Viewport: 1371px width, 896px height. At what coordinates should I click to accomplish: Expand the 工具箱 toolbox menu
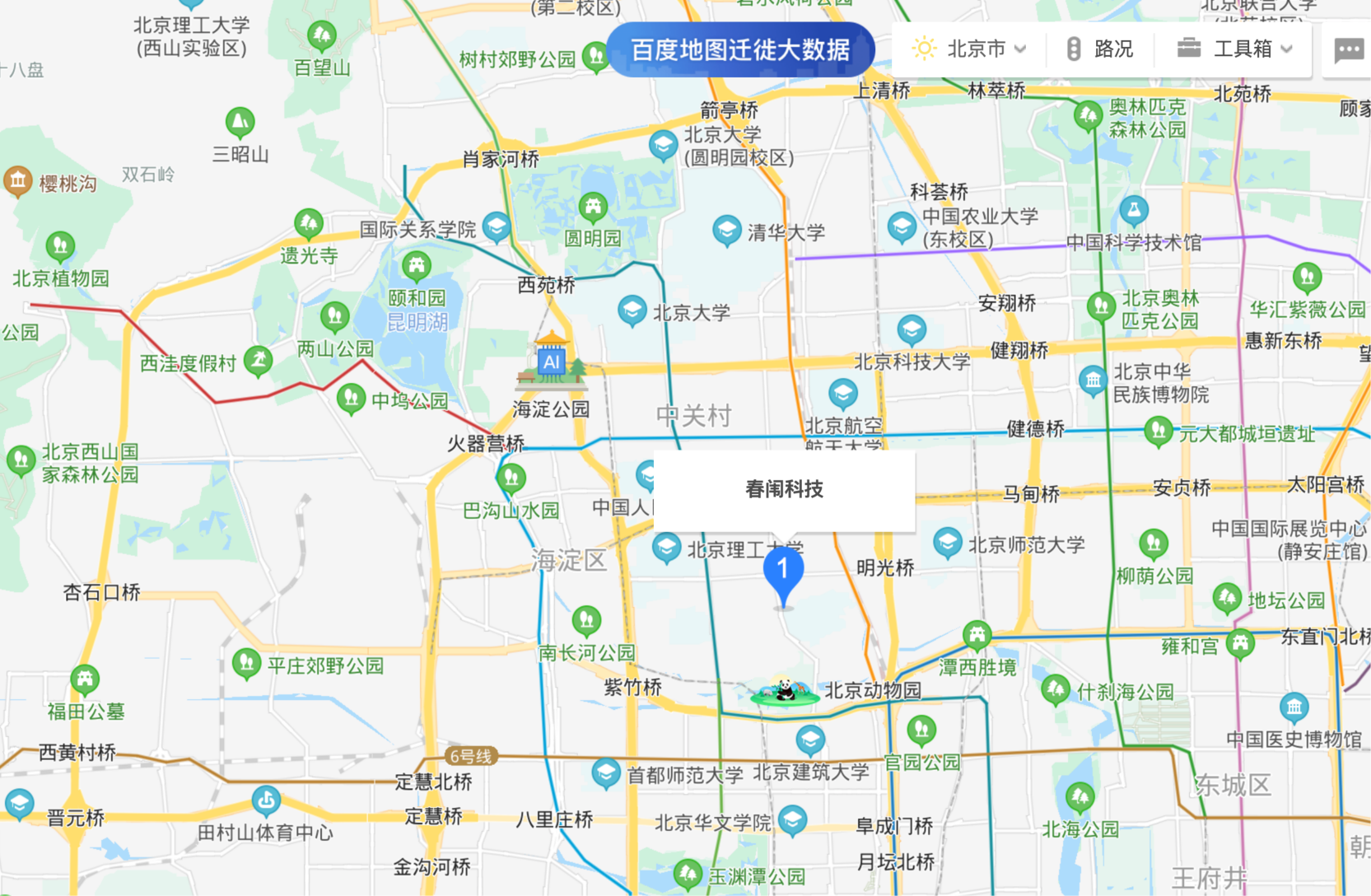pyautogui.click(x=1234, y=49)
